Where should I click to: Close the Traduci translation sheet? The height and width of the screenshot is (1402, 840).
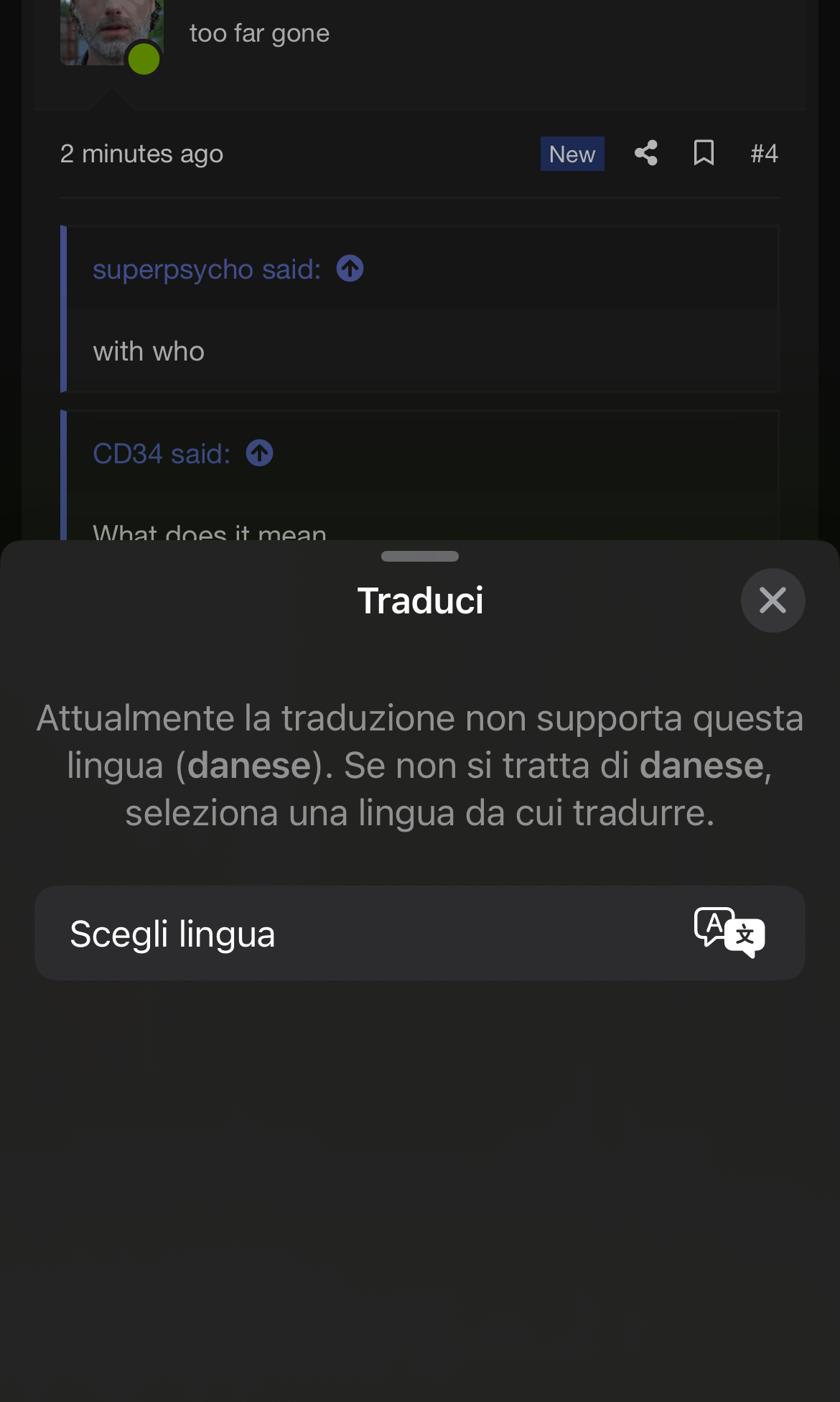[773, 600]
